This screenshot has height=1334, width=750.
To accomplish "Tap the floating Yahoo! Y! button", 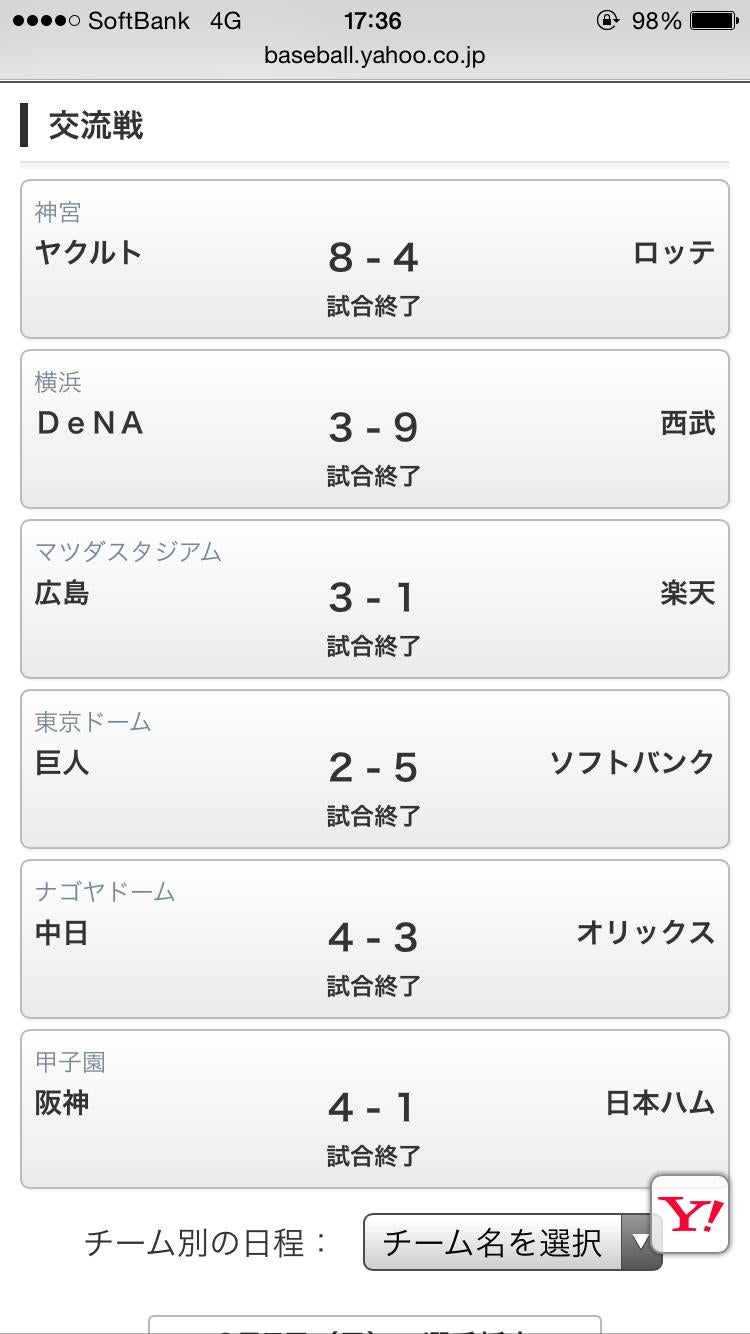I will [690, 1216].
